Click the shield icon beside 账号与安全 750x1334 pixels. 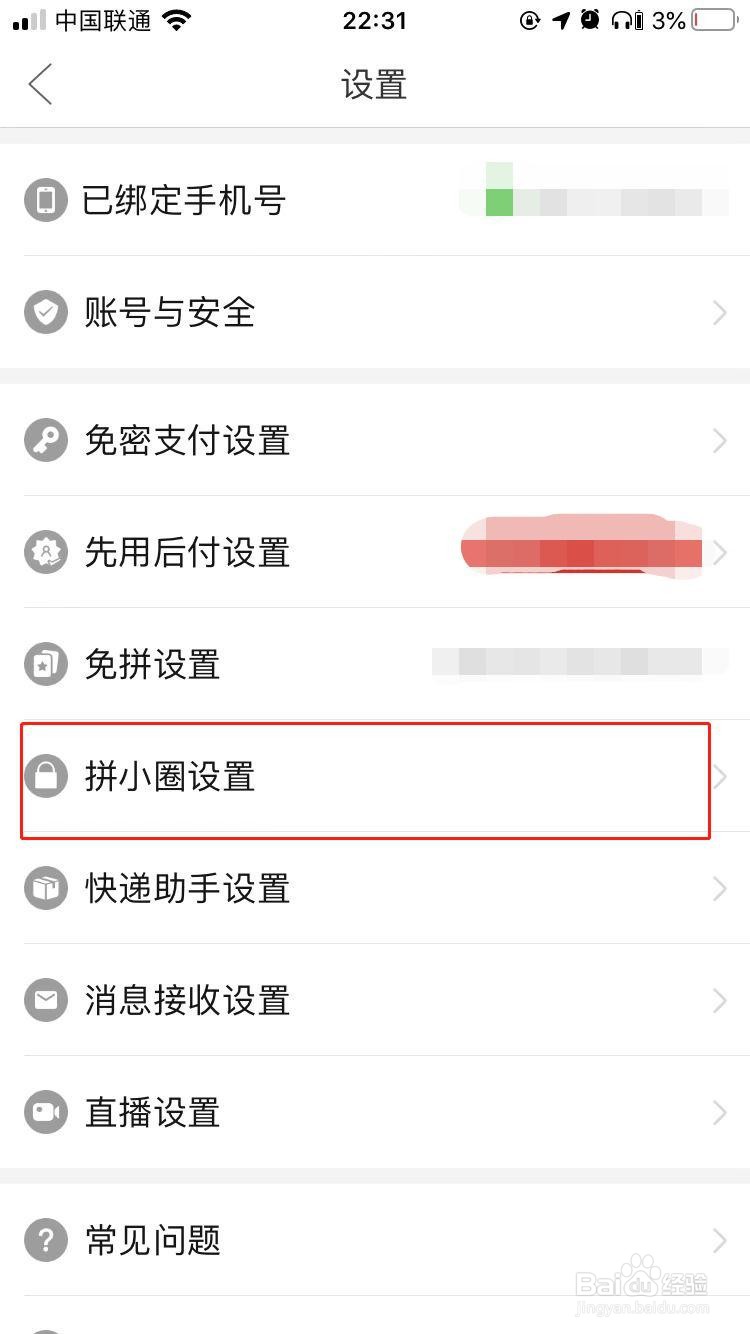[45, 312]
